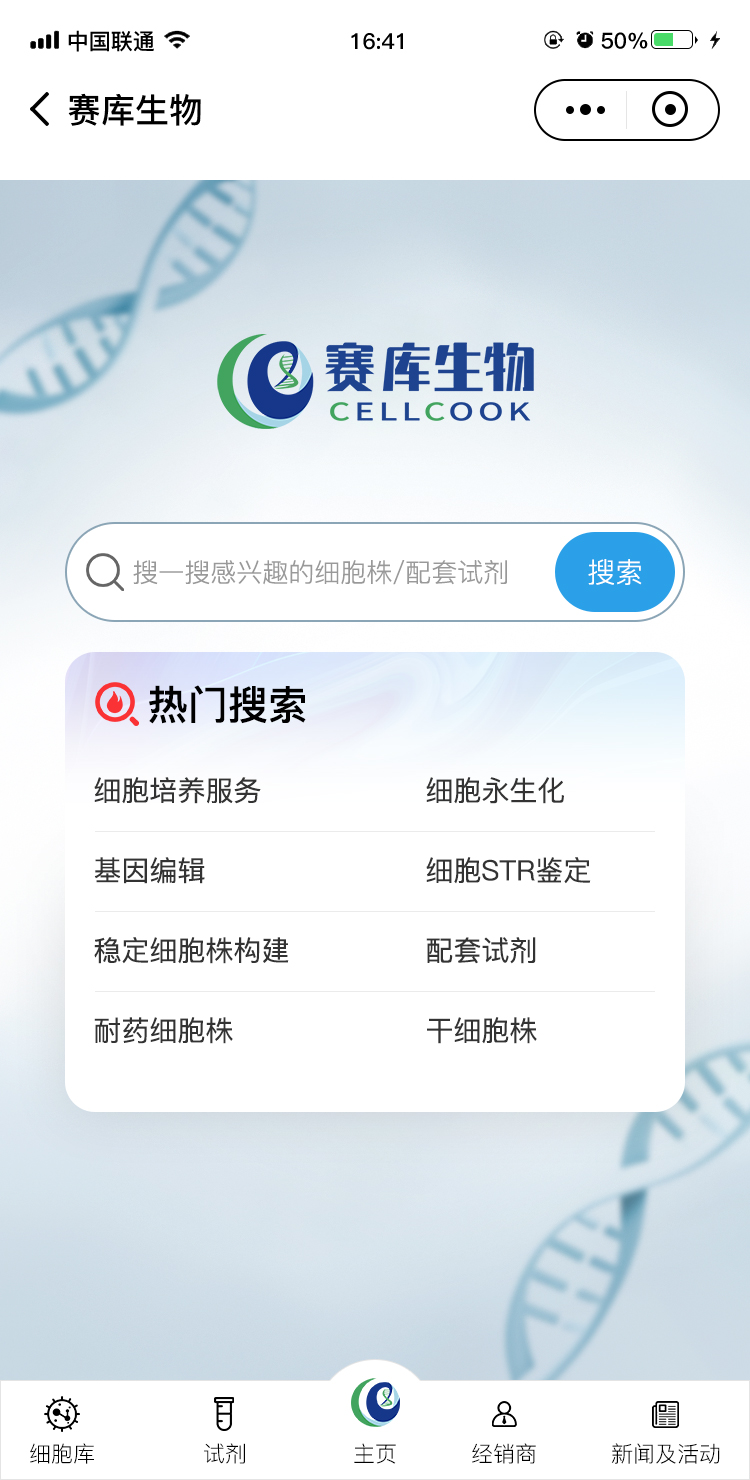Open hot search 配套试剂
Image resolution: width=750 pixels, height=1480 pixels.
coord(481,951)
